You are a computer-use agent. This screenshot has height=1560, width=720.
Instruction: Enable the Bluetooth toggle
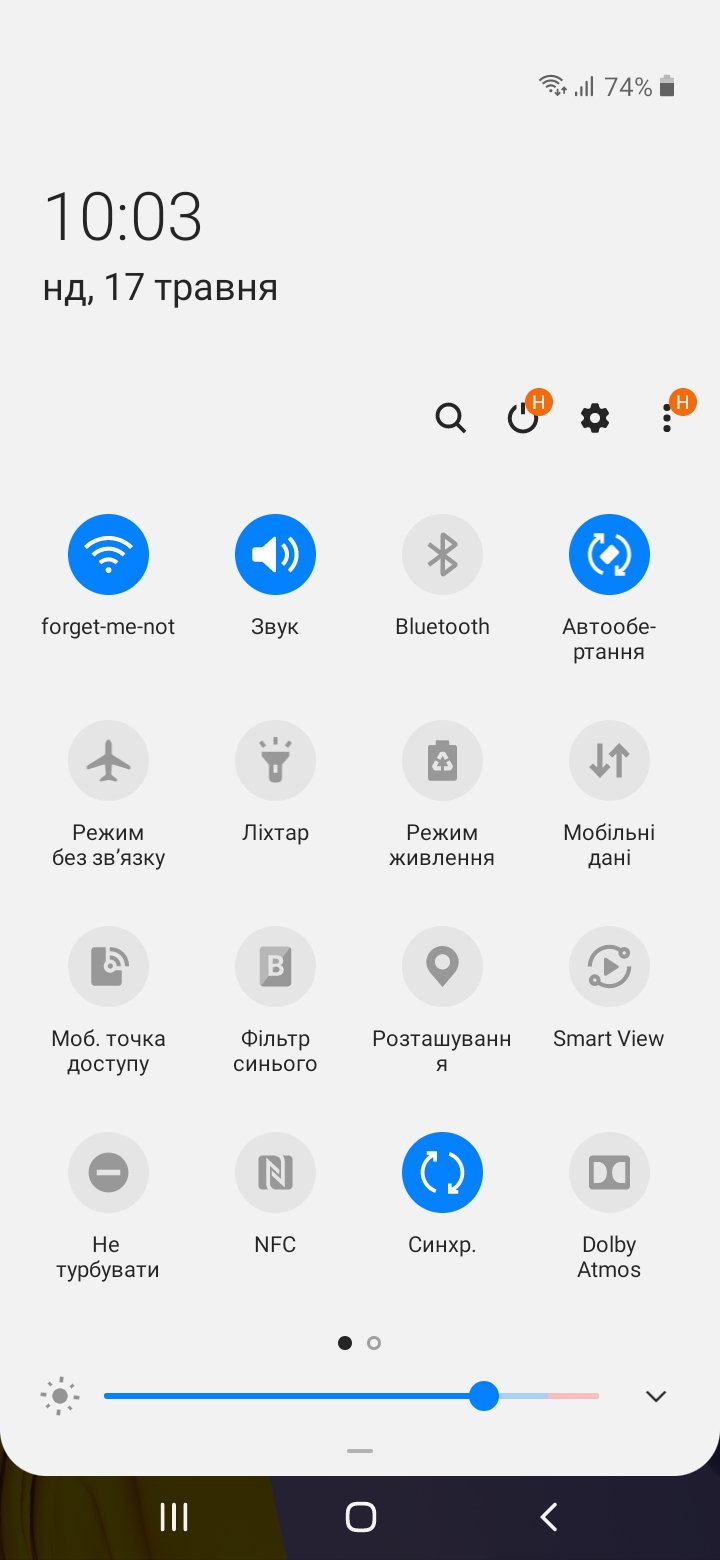[442, 554]
